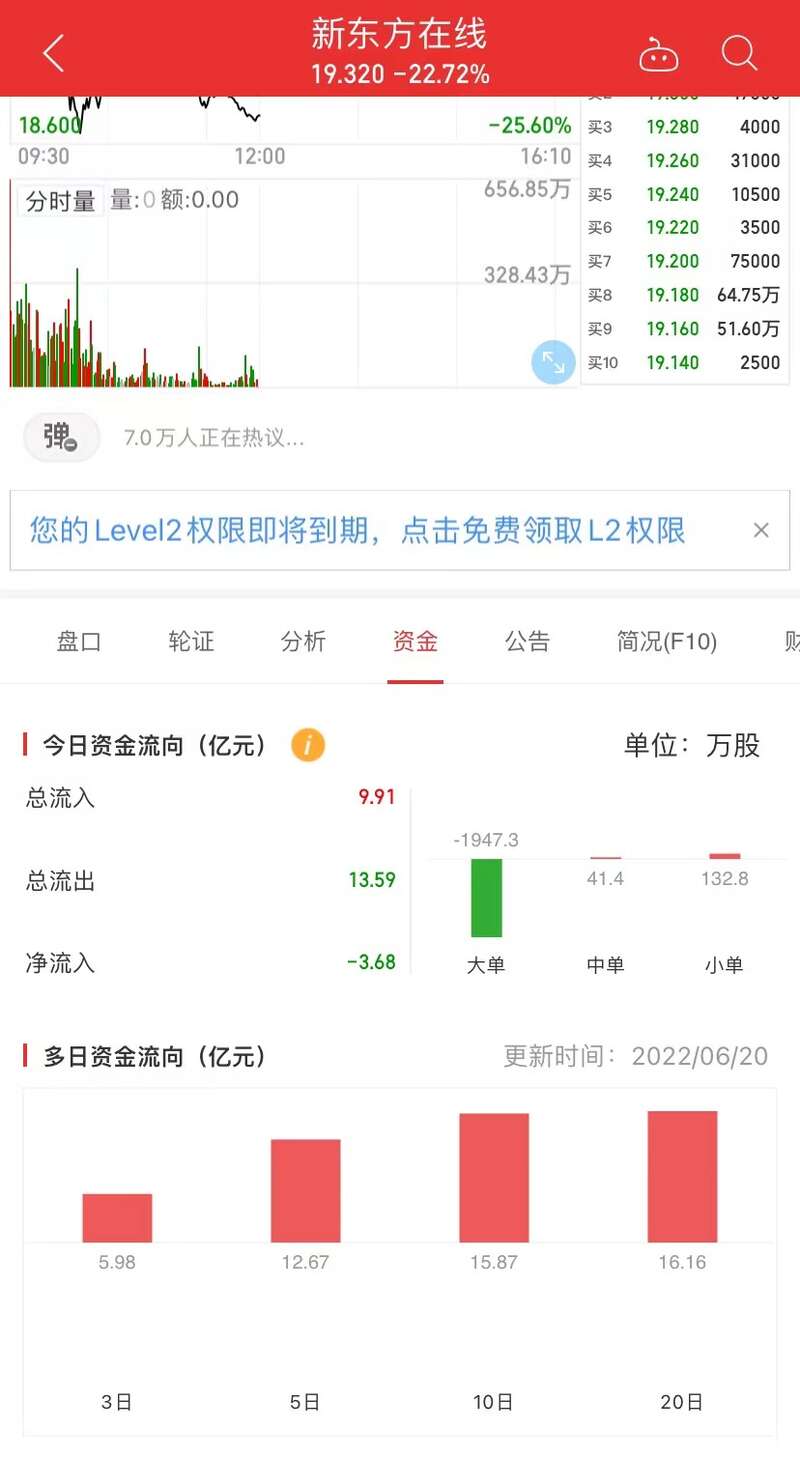This screenshot has height=1458, width=800.
Task: Switch to the 公告 tab
Action: pos(527,641)
